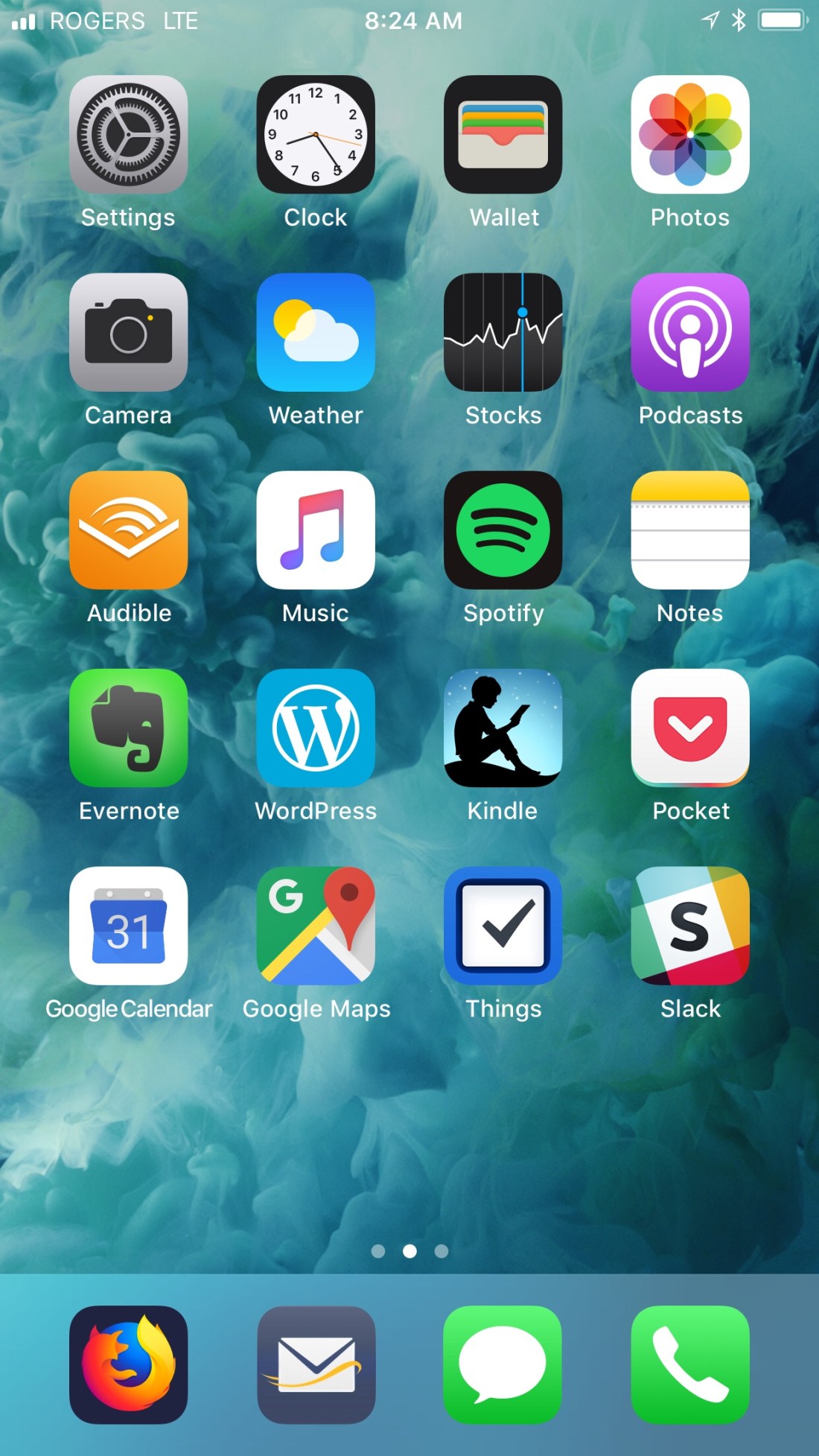Open Kindle

point(503,728)
